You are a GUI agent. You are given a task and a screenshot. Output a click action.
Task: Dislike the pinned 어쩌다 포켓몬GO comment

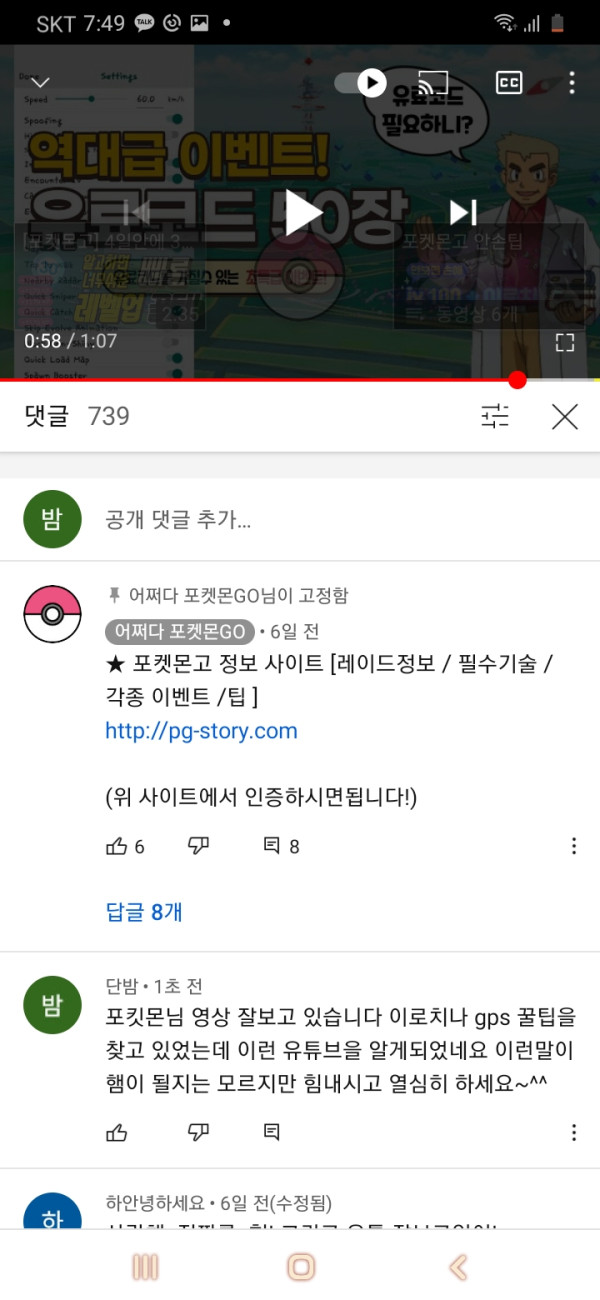pos(198,847)
